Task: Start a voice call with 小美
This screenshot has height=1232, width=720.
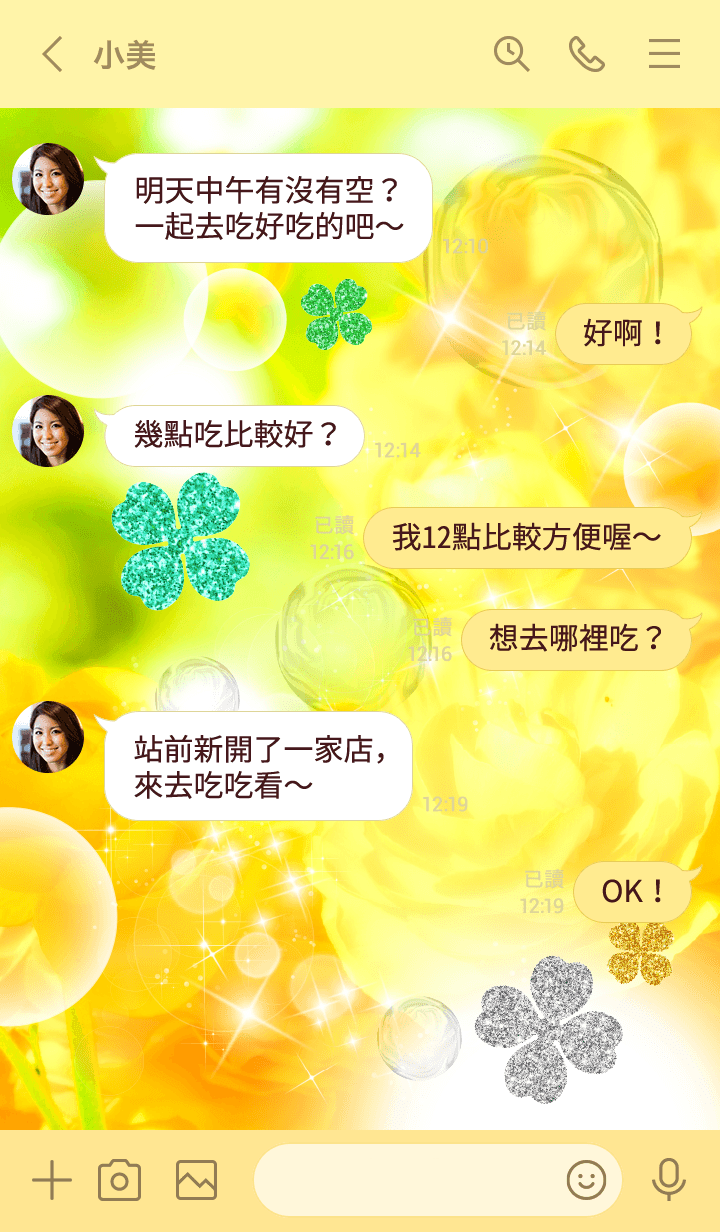Action: pyautogui.click(x=587, y=54)
